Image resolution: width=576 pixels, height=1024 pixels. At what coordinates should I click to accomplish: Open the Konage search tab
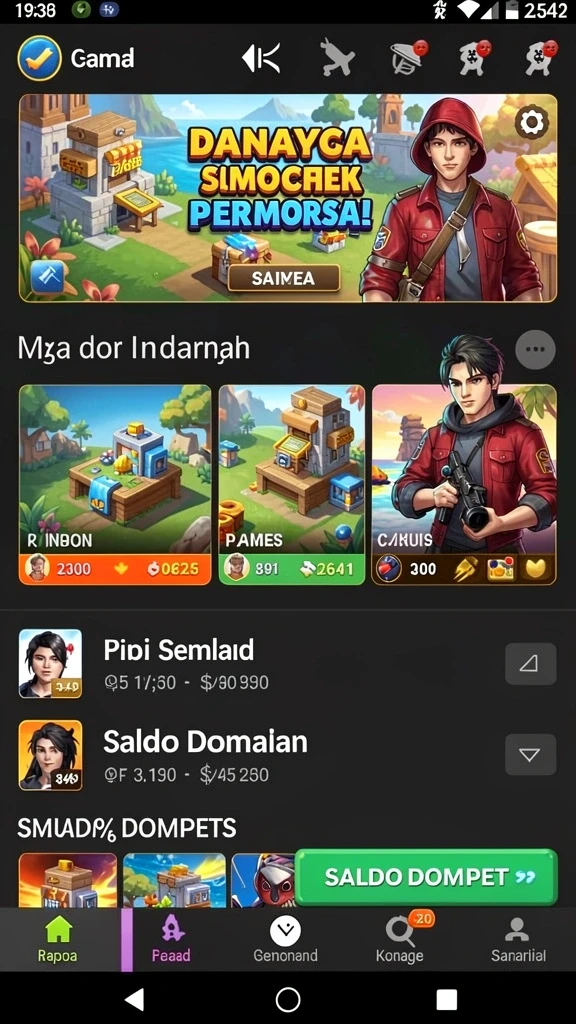(x=400, y=939)
